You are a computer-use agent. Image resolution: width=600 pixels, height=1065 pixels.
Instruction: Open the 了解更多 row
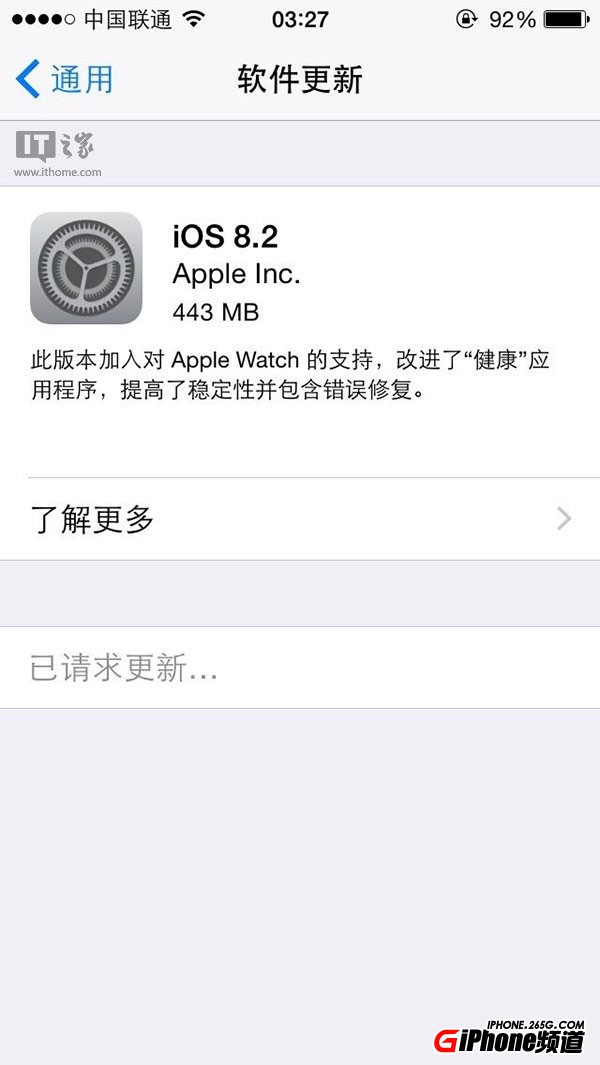pyautogui.click(x=300, y=519)
